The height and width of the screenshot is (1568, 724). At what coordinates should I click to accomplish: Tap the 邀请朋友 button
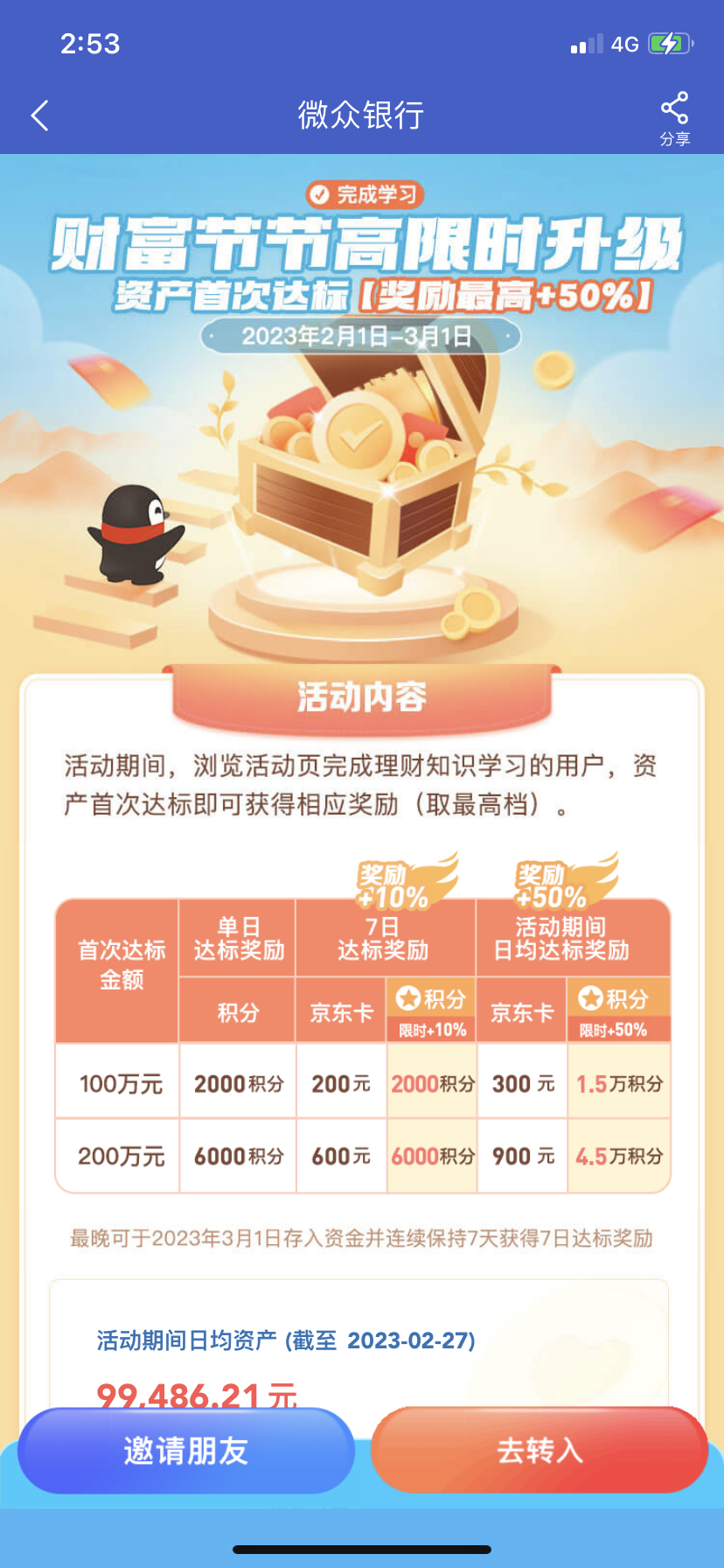(186, 1451)
